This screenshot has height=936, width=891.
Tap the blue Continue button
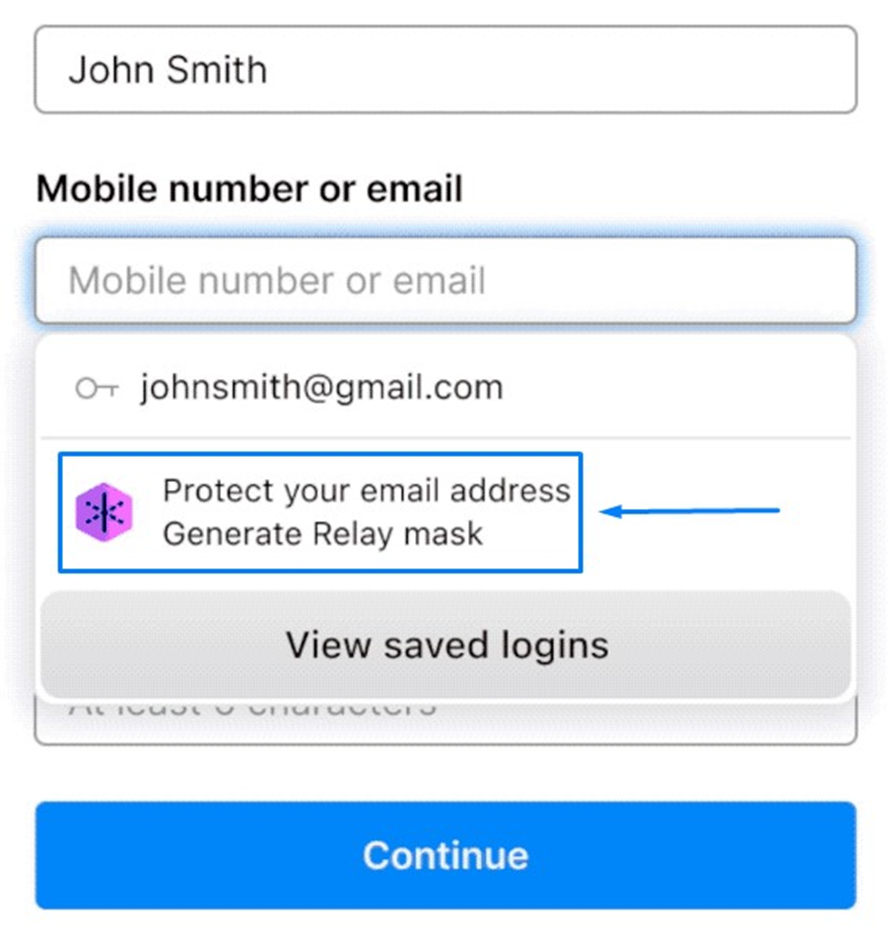[x=446, y=855]
